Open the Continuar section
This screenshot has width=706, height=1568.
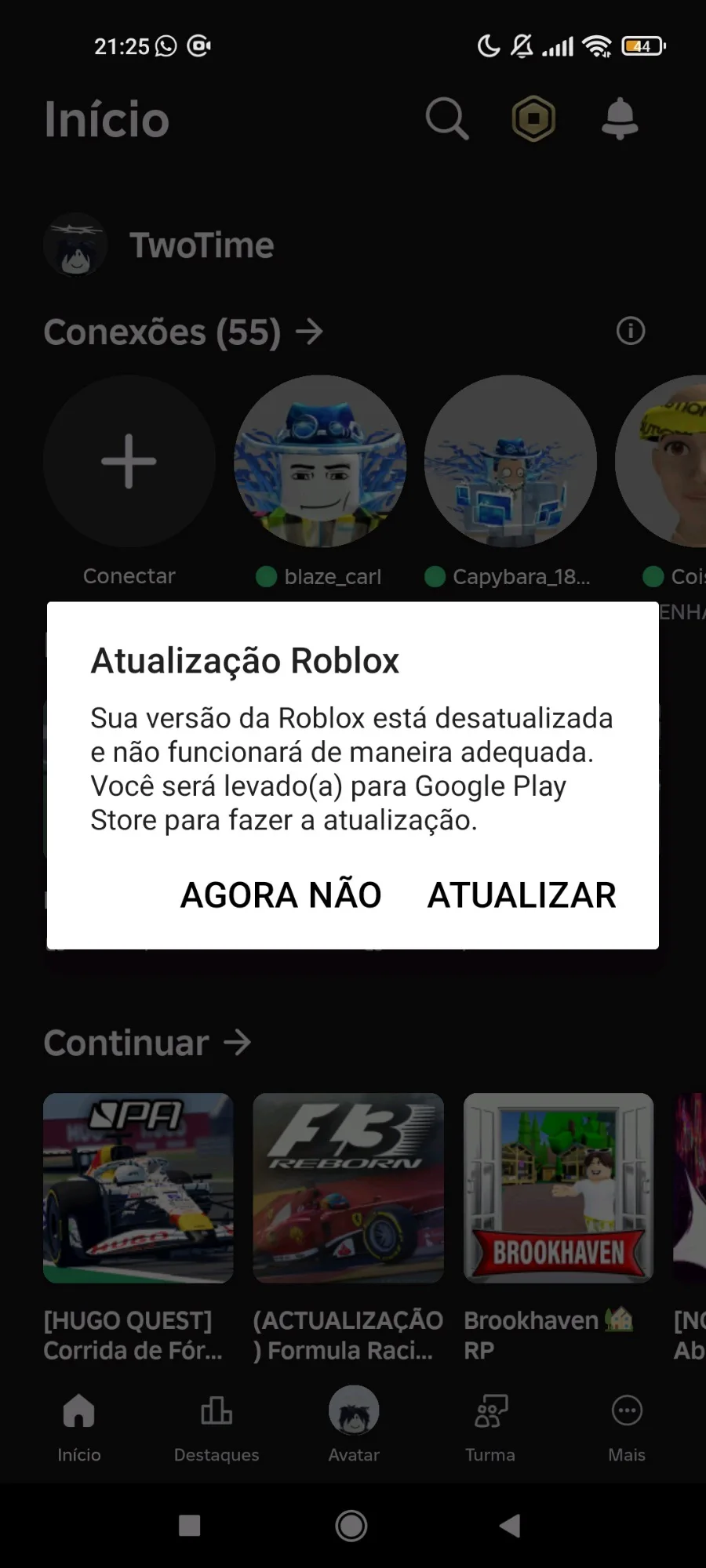point(147,1043)
